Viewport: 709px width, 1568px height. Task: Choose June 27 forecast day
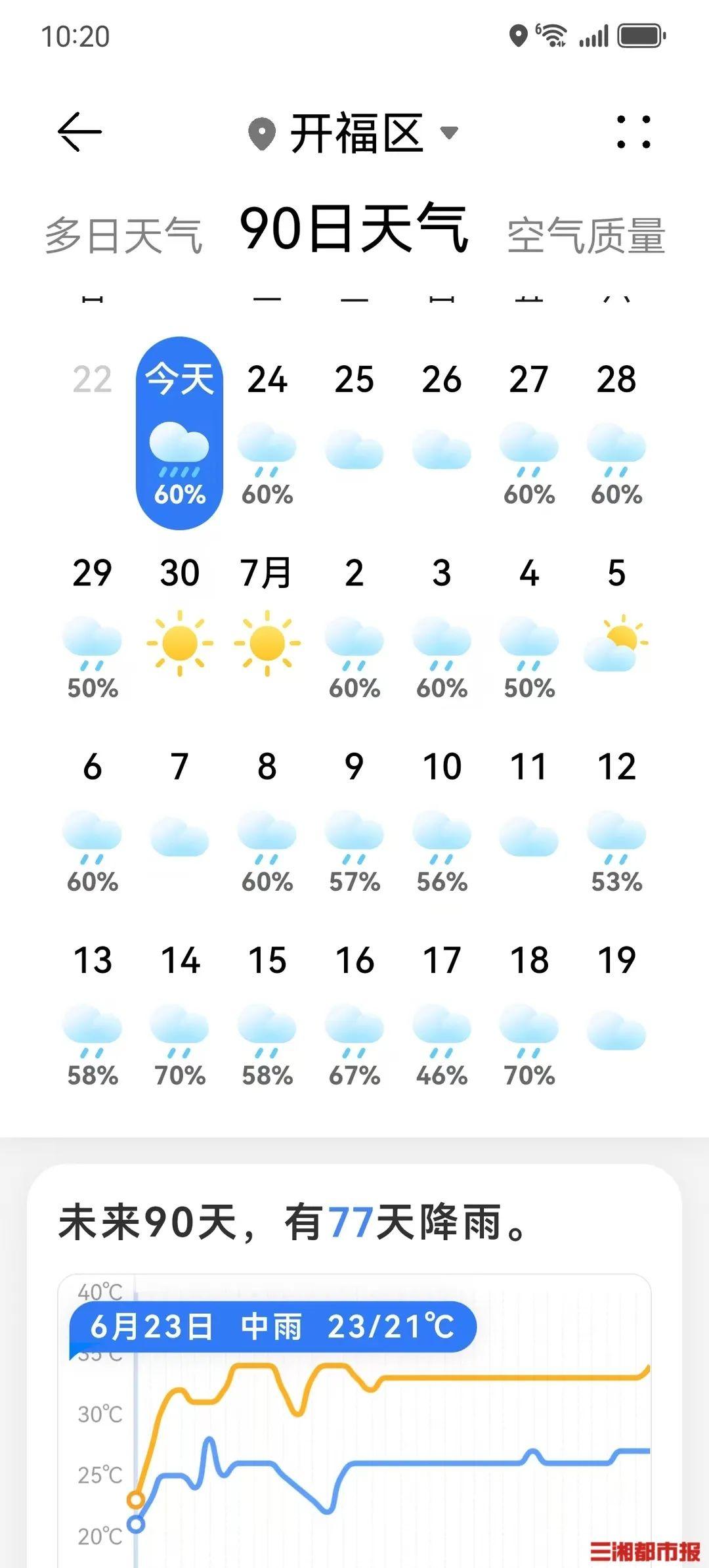529,433
